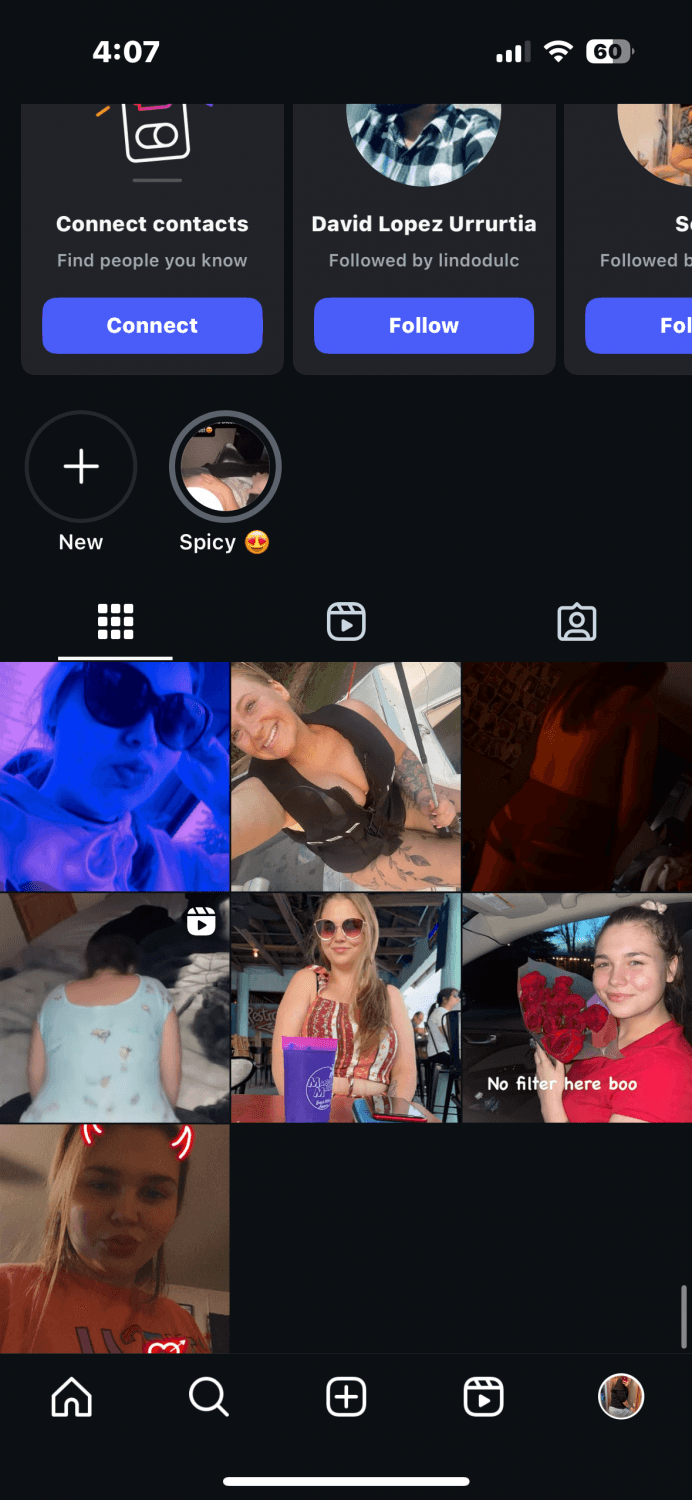Tap Connect to sync contacts
Image resolution: width=692 pixels, height=1500 pixels.
152,325
